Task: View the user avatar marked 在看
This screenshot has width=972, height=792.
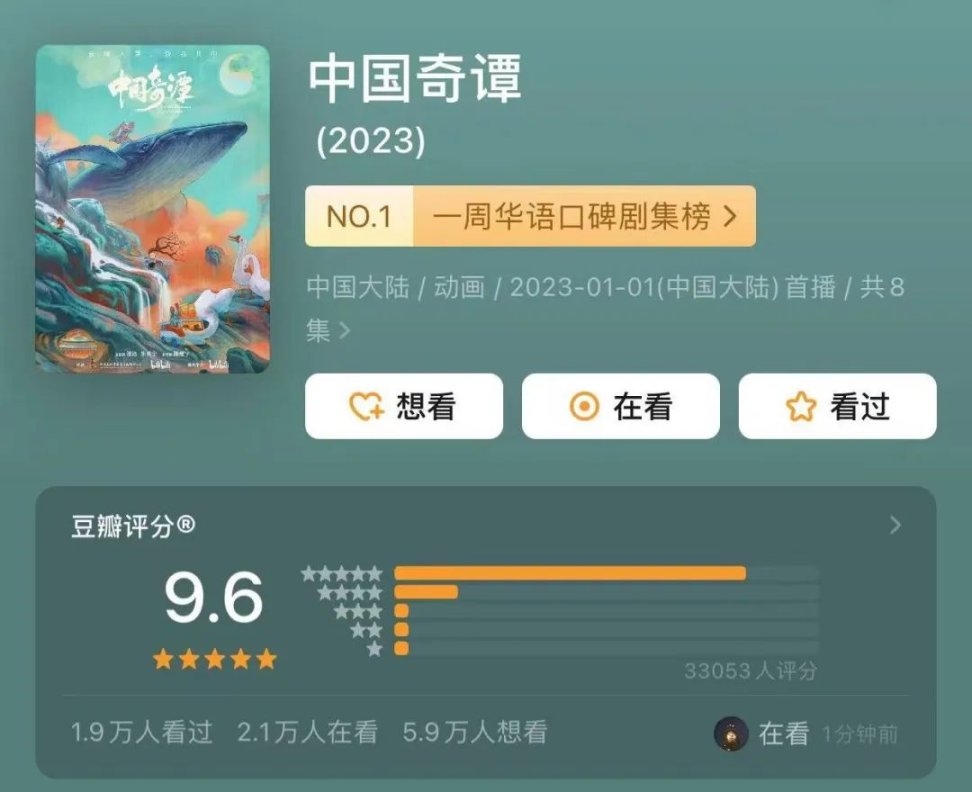Action: (731, 734)
